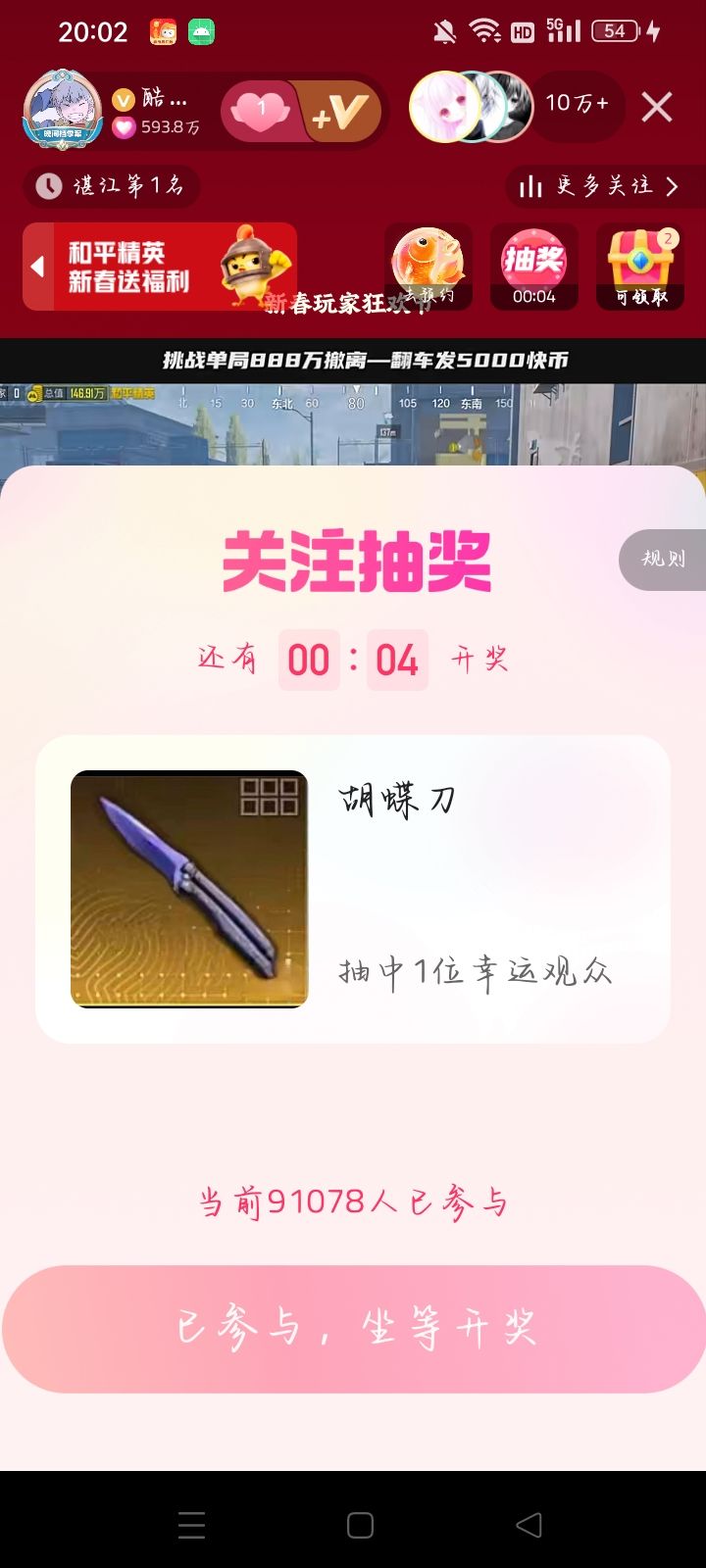The width and height of the screenshot is (706, 1568).
Task: Open the 规则 rules panel
Action: point(664,559)
